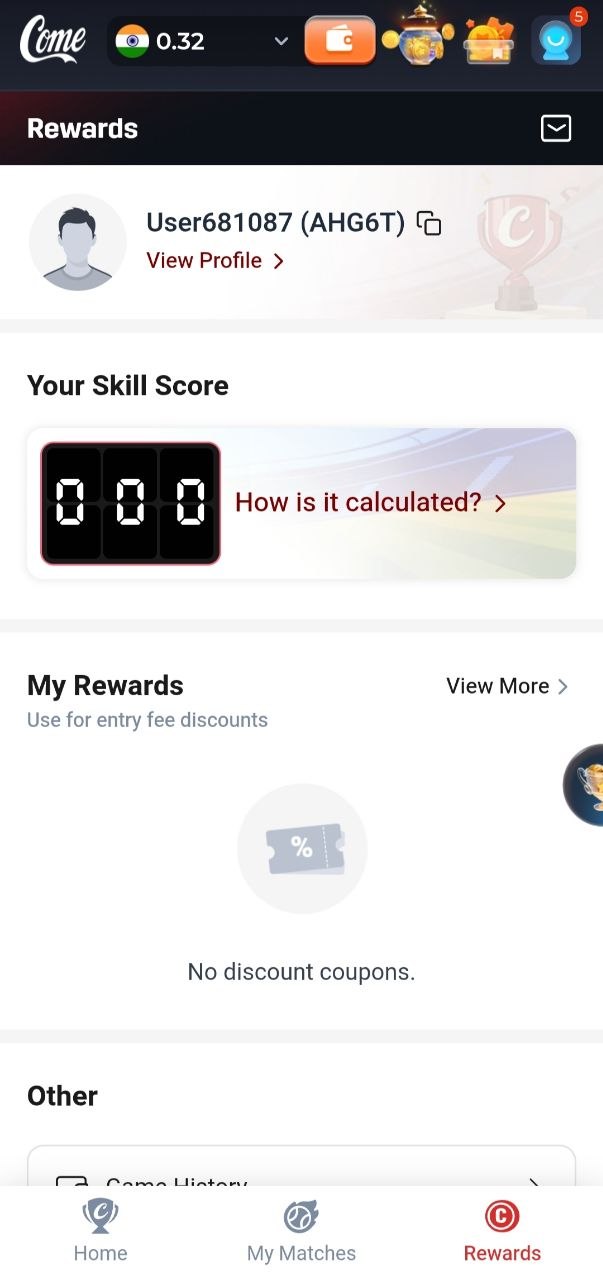
Task: View more rewards
Action: pos(507,686)
